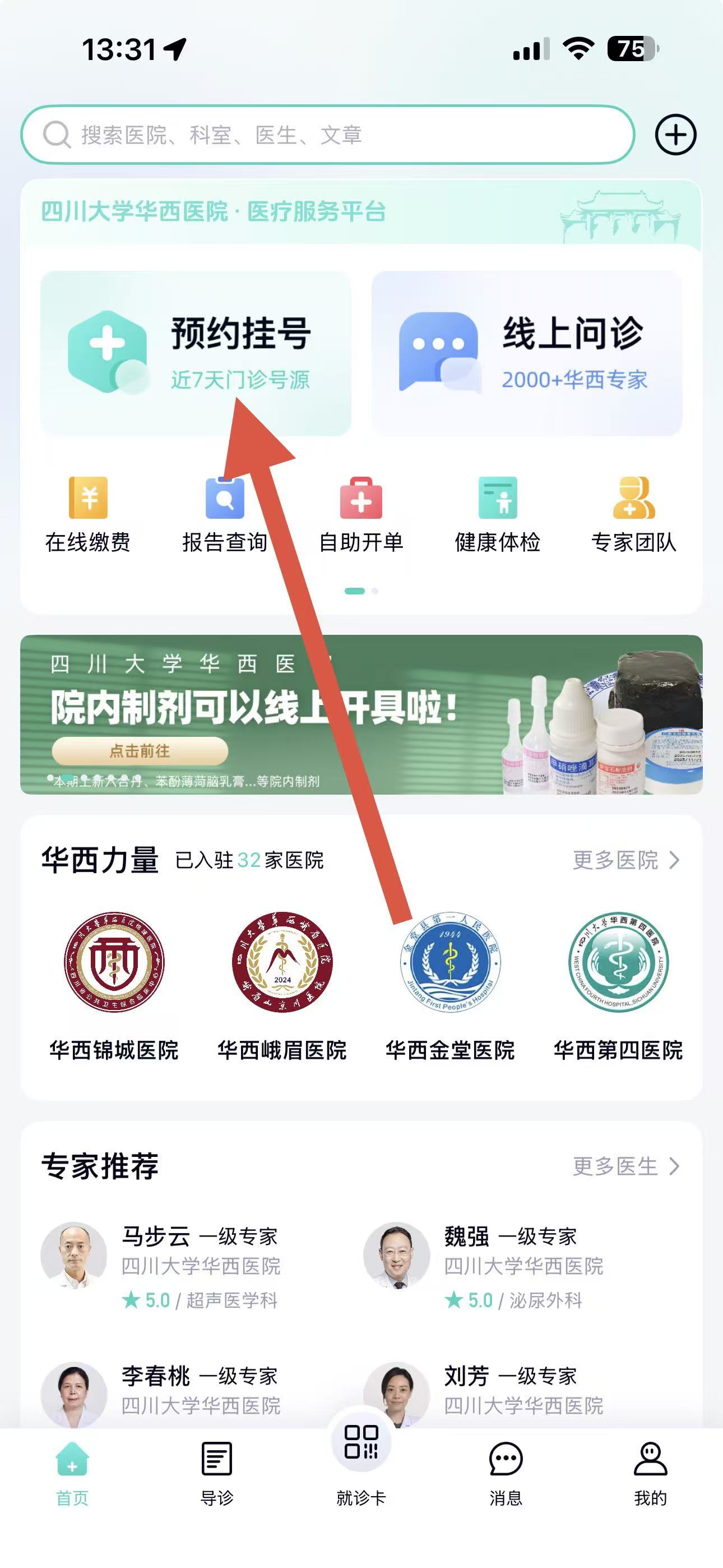Open the 更多医院 link
The height and width of the screenshot is (1568, 723).
coord(625,860)
